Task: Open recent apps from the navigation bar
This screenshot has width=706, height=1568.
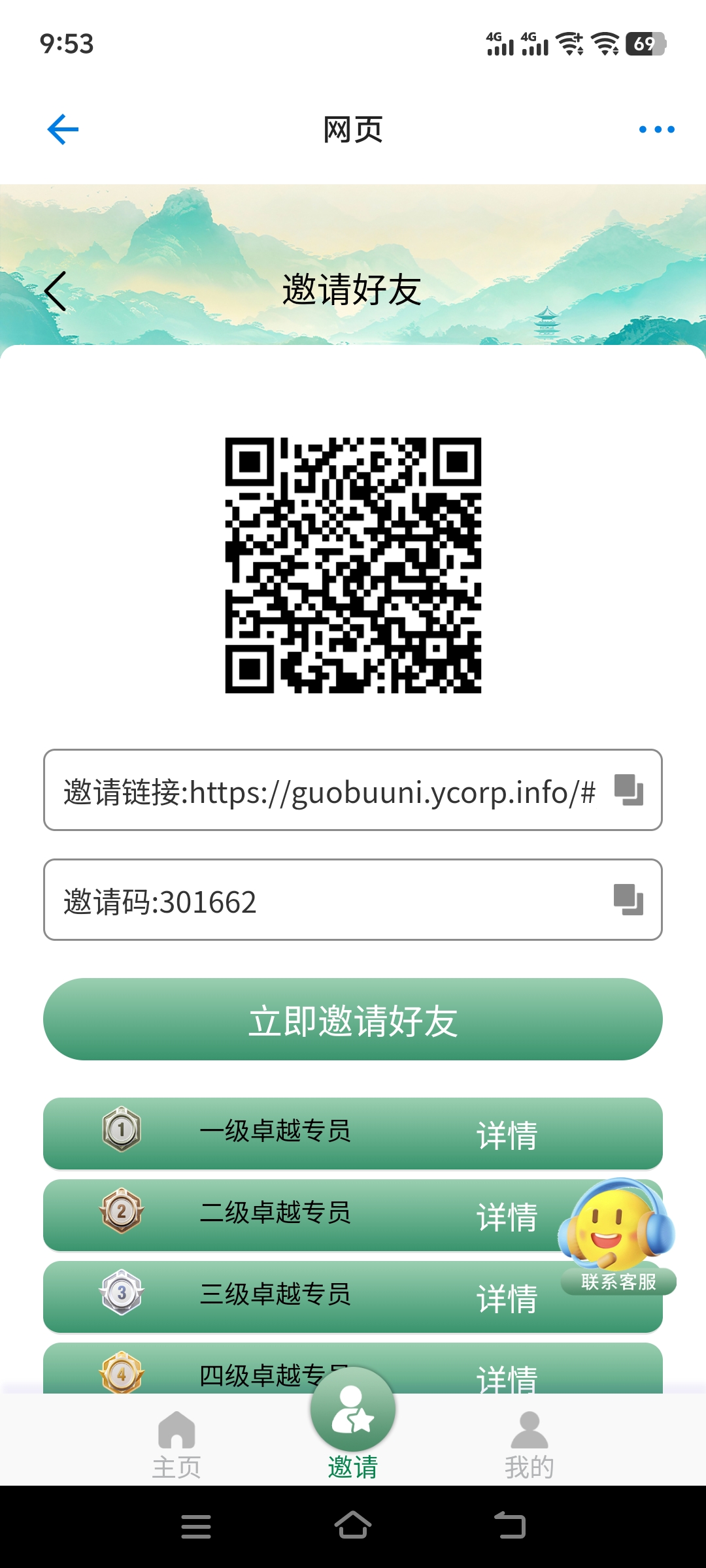Action: (195, 1526)
